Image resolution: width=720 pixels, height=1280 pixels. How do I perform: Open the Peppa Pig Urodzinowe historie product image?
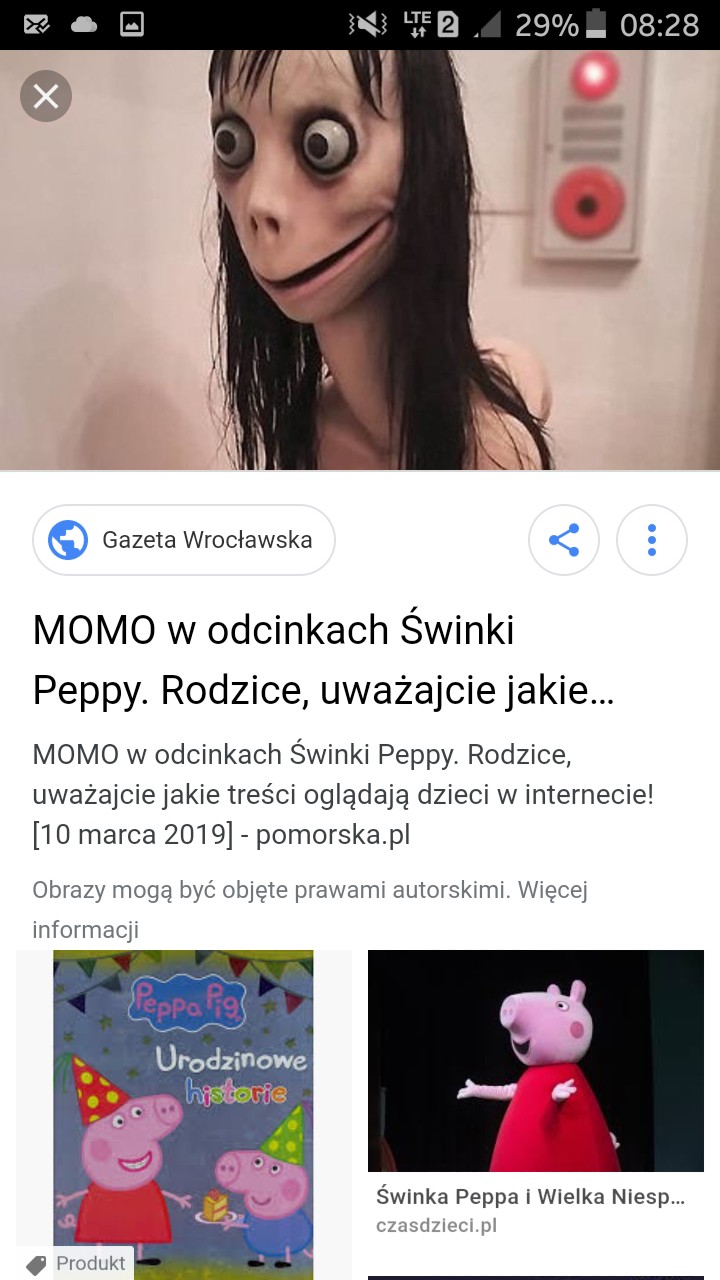(x=184, y=1114)
